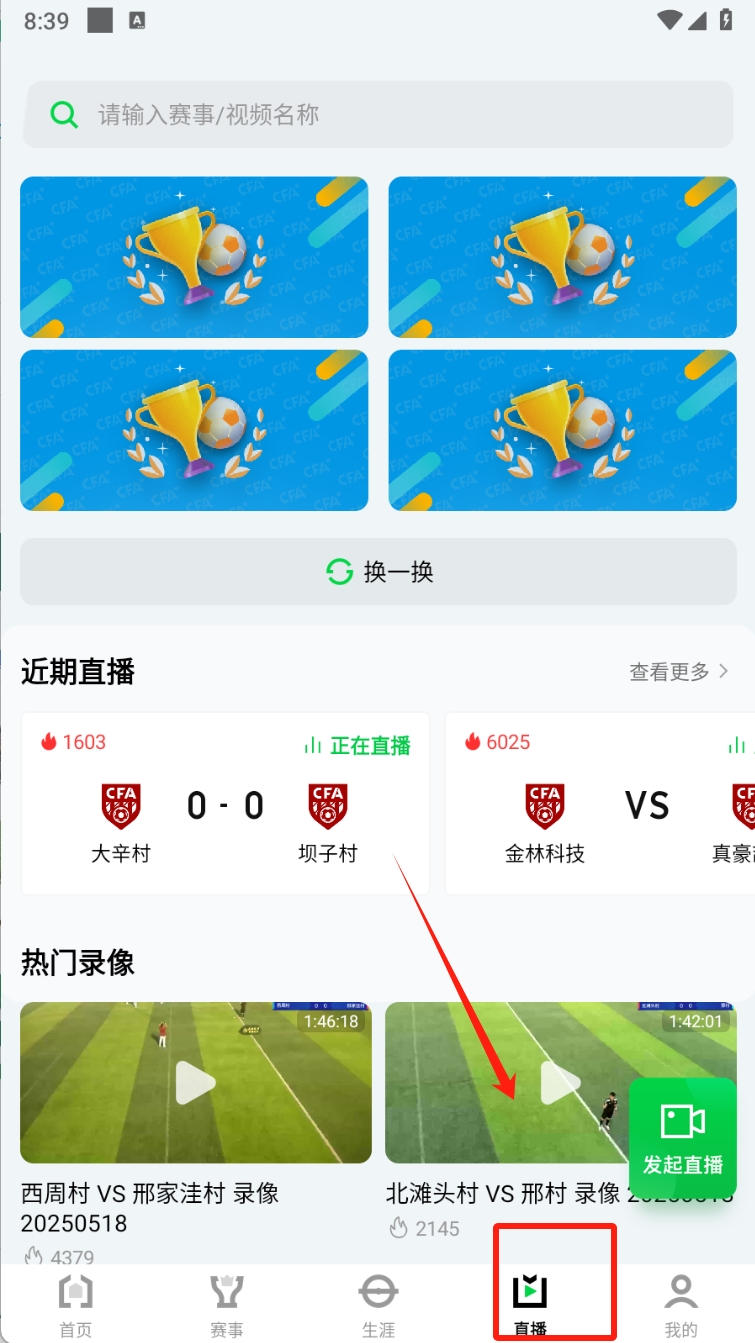
Task: Switch to the 首页 tab
Action: tap(76, 1305)
